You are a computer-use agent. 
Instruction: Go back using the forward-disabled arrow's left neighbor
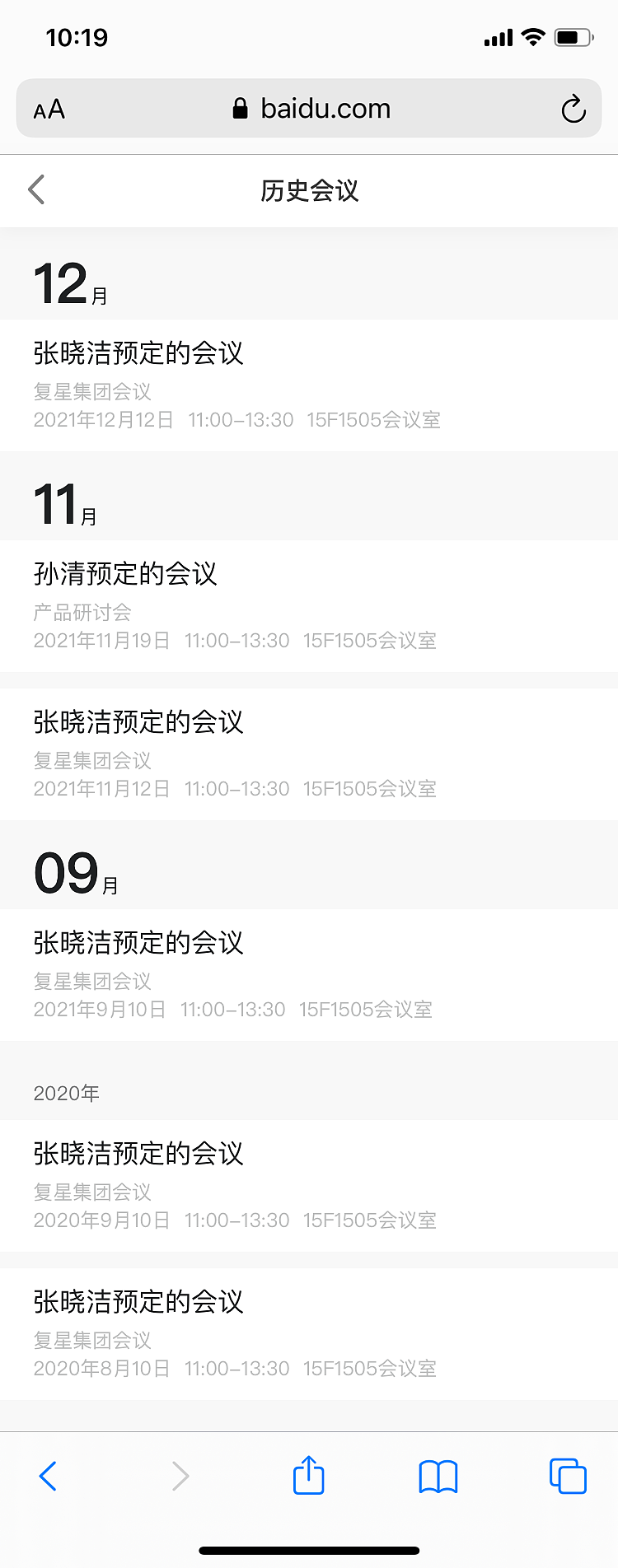pos(48,1476)
